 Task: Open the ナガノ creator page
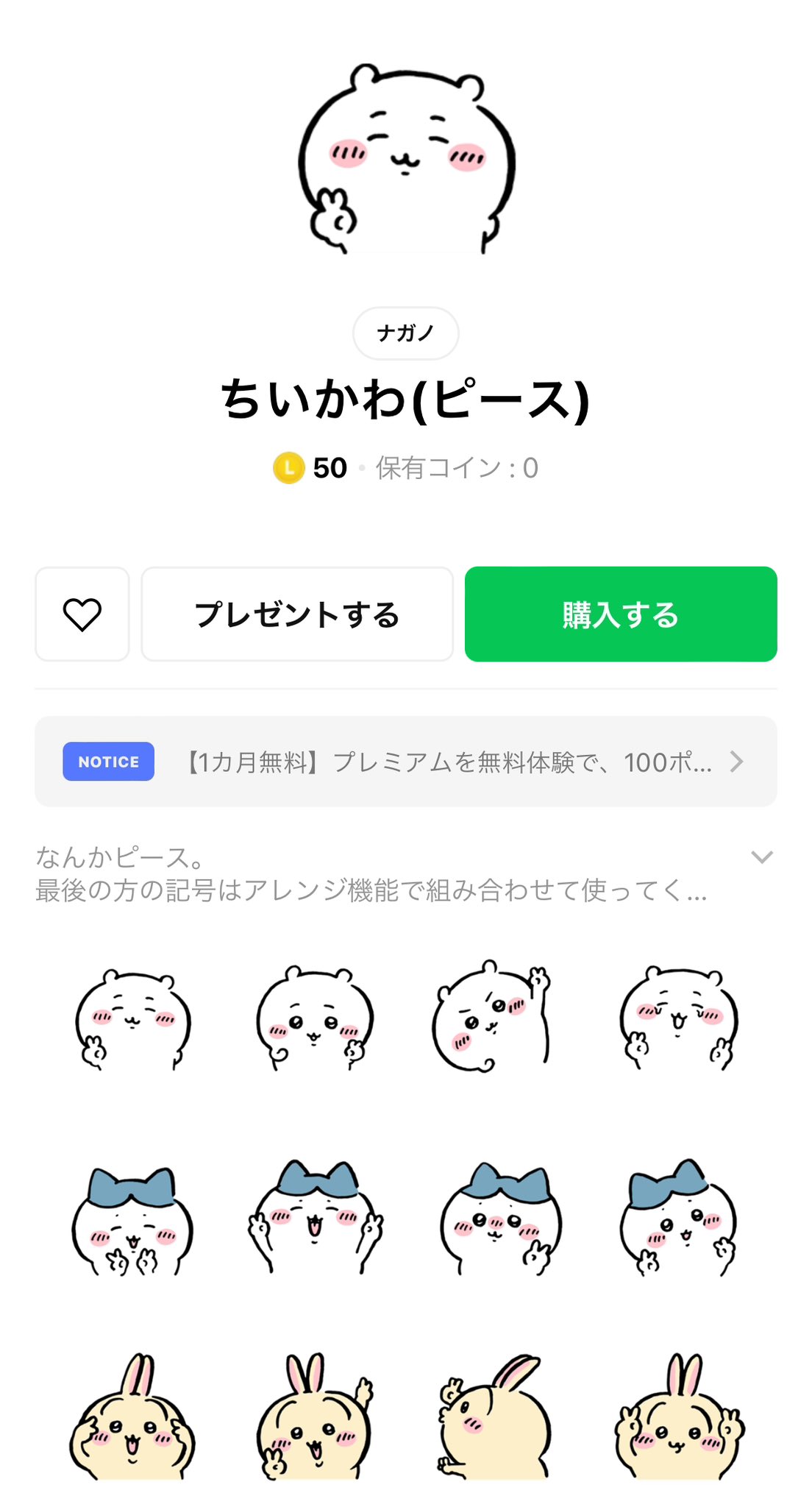(x=405, y=333)
